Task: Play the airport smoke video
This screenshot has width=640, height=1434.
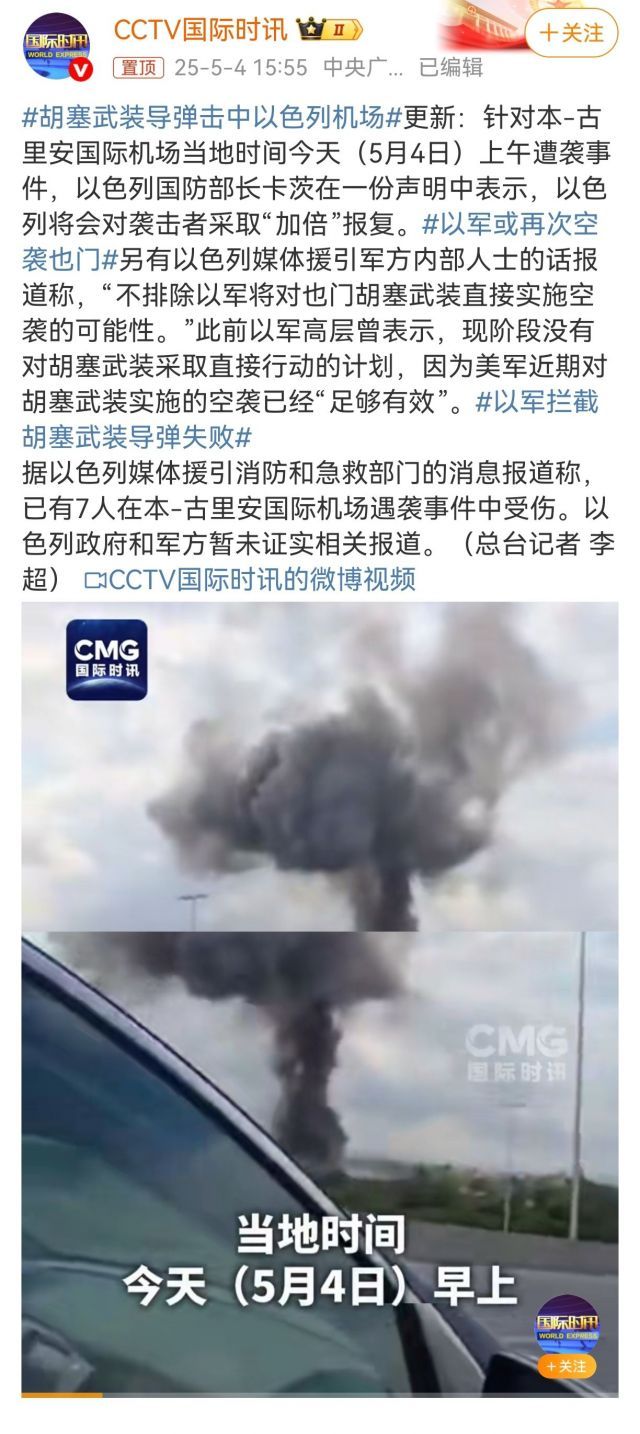Action: coord(320,998)
